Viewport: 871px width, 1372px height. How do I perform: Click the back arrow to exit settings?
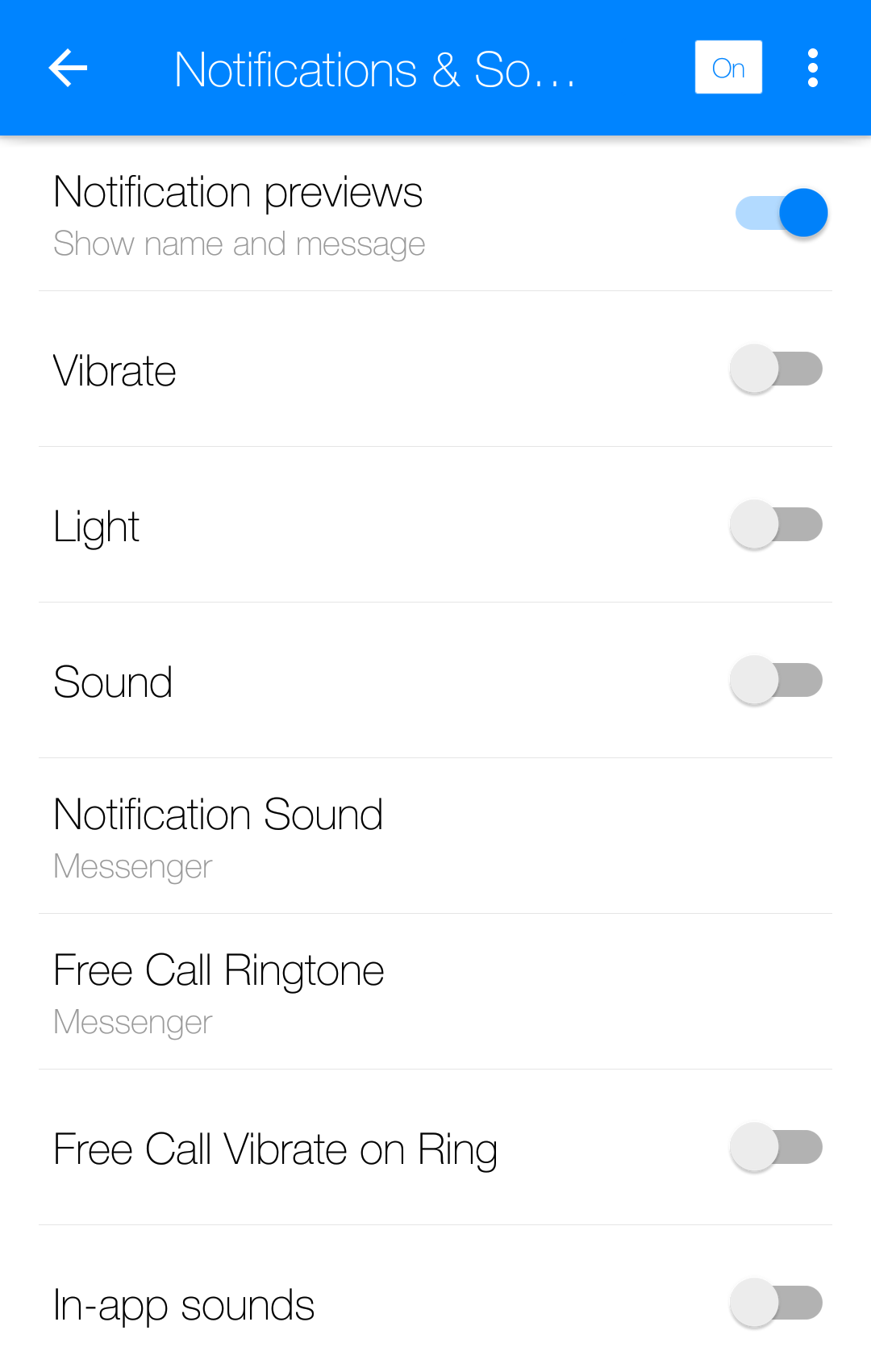pyautogui.click(x=68, y=68)
